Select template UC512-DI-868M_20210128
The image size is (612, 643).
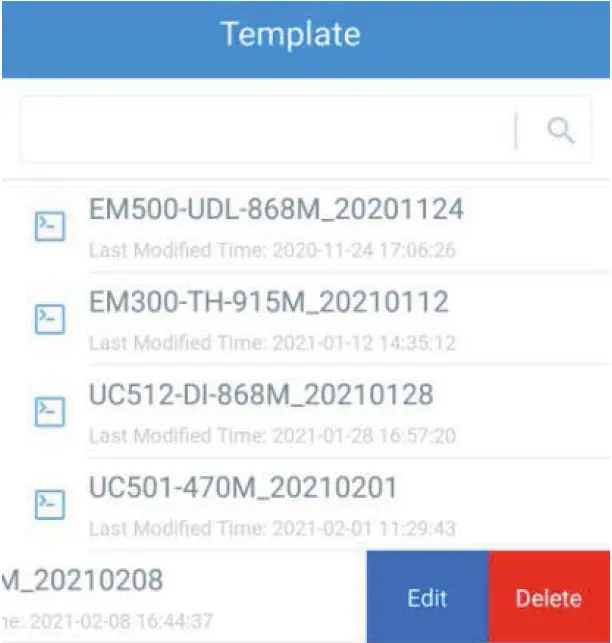(x=261, y=410)
